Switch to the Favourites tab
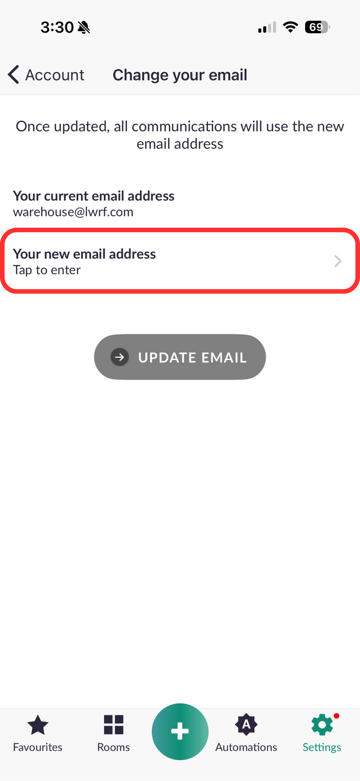 (x=38, y=733)
